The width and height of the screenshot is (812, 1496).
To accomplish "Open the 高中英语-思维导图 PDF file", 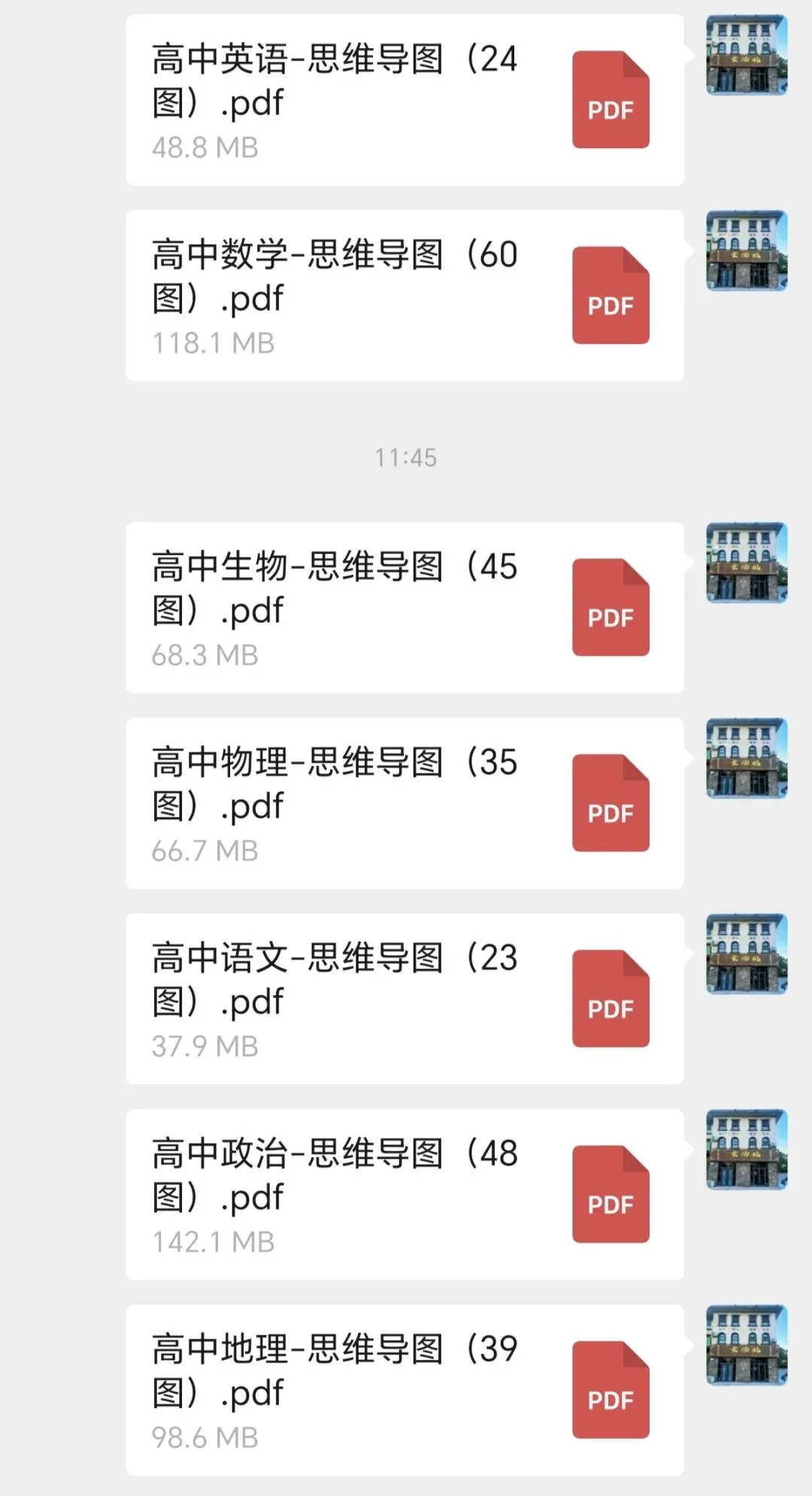I will click(x=404, y=100).
